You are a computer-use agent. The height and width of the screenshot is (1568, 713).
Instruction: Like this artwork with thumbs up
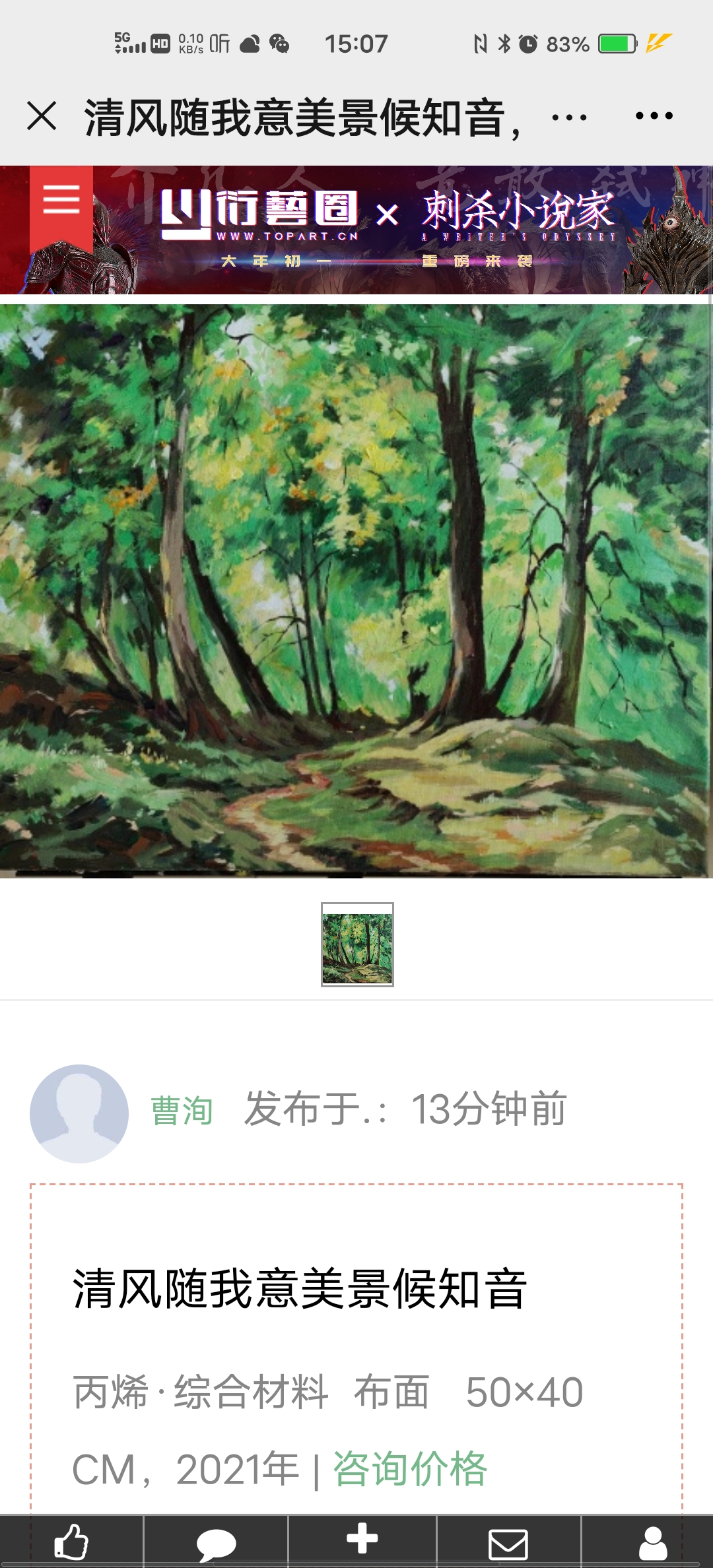[x=71, y=1542]
